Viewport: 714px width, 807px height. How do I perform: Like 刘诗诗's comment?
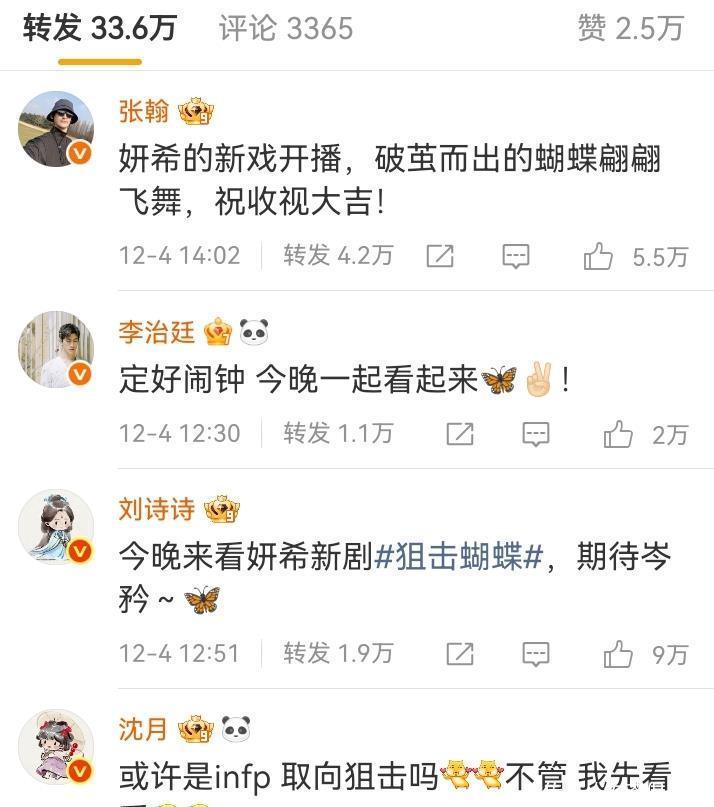point(618,653)
